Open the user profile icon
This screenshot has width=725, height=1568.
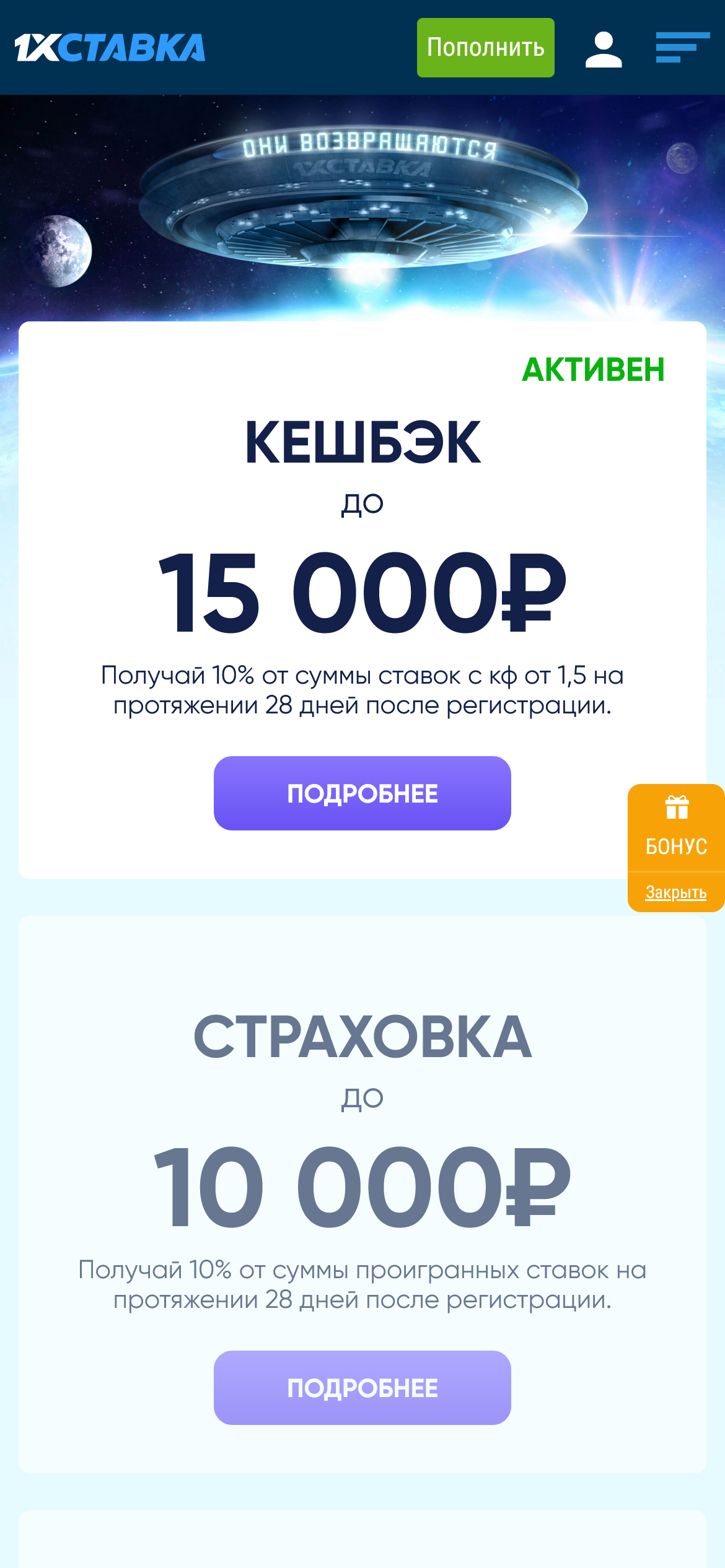point(604,50)
